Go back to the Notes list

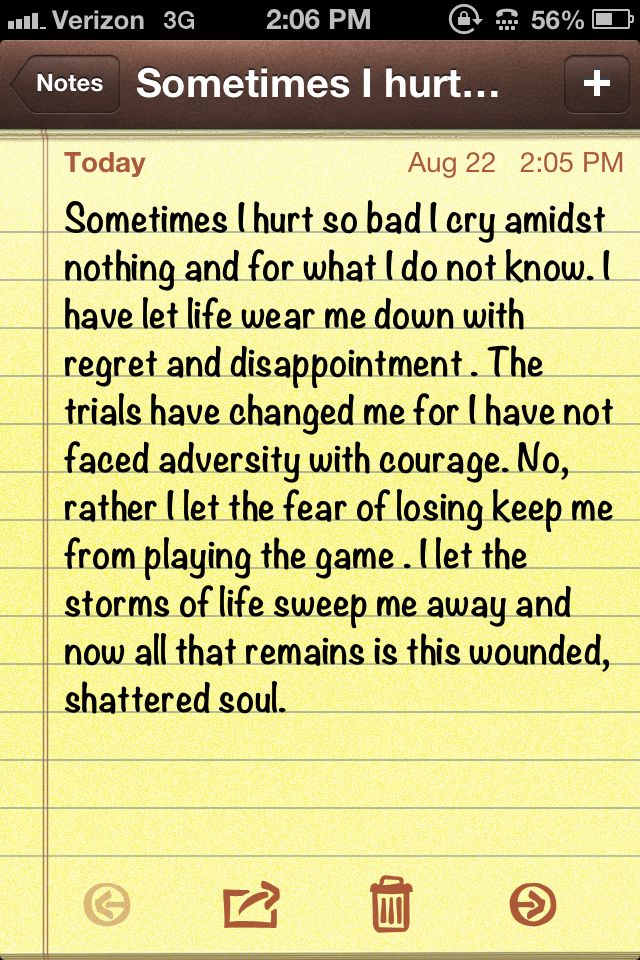[x=66, y=84]
